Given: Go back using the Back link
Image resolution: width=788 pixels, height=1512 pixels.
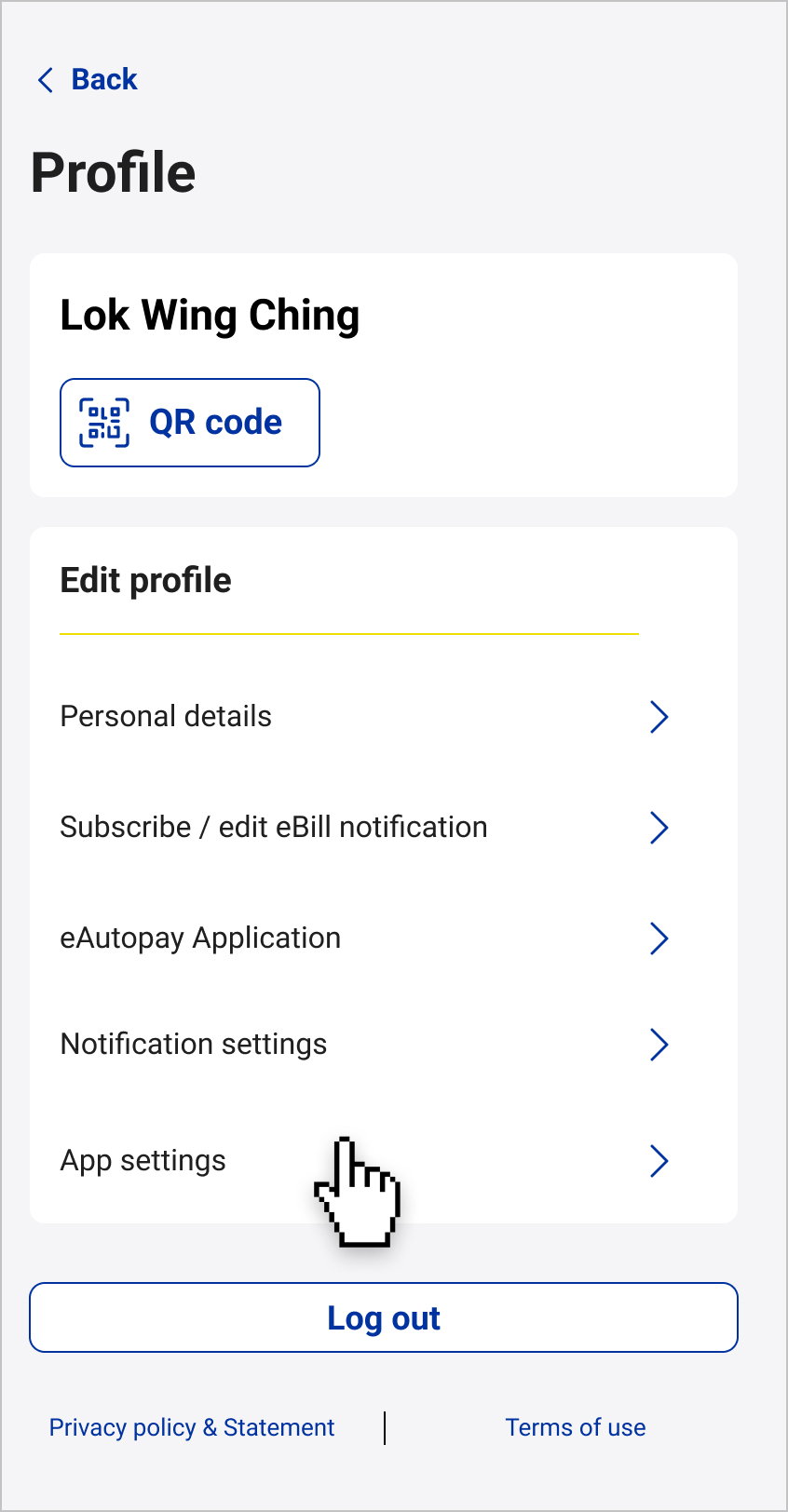Looking at the screenshot, I should [87, 80].
